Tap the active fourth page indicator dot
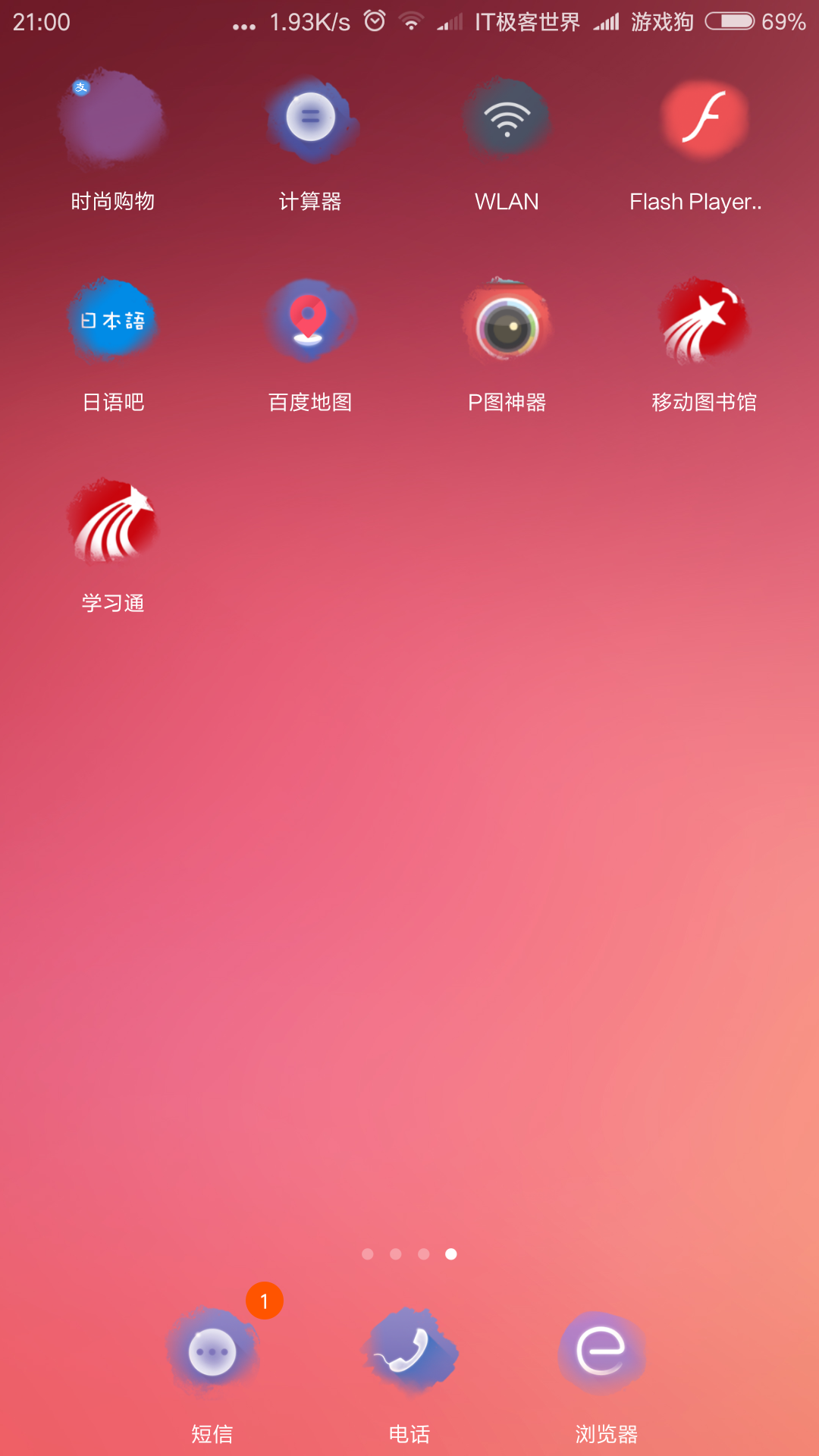Screen dimensions: 819x1456 click(x=451, y=1254)
